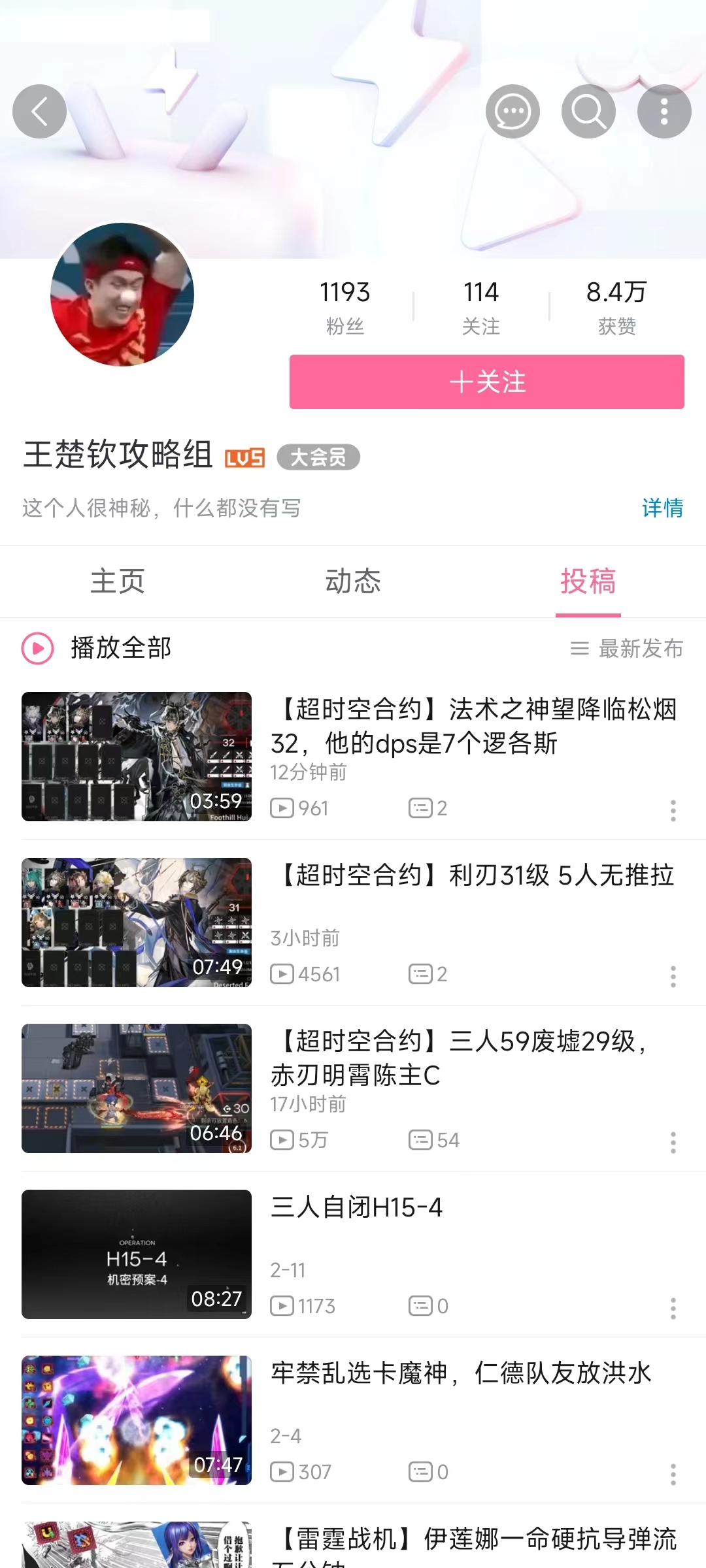706x1568 pixels.
Task: Open the chat message icon
Action: coord(513,111)
